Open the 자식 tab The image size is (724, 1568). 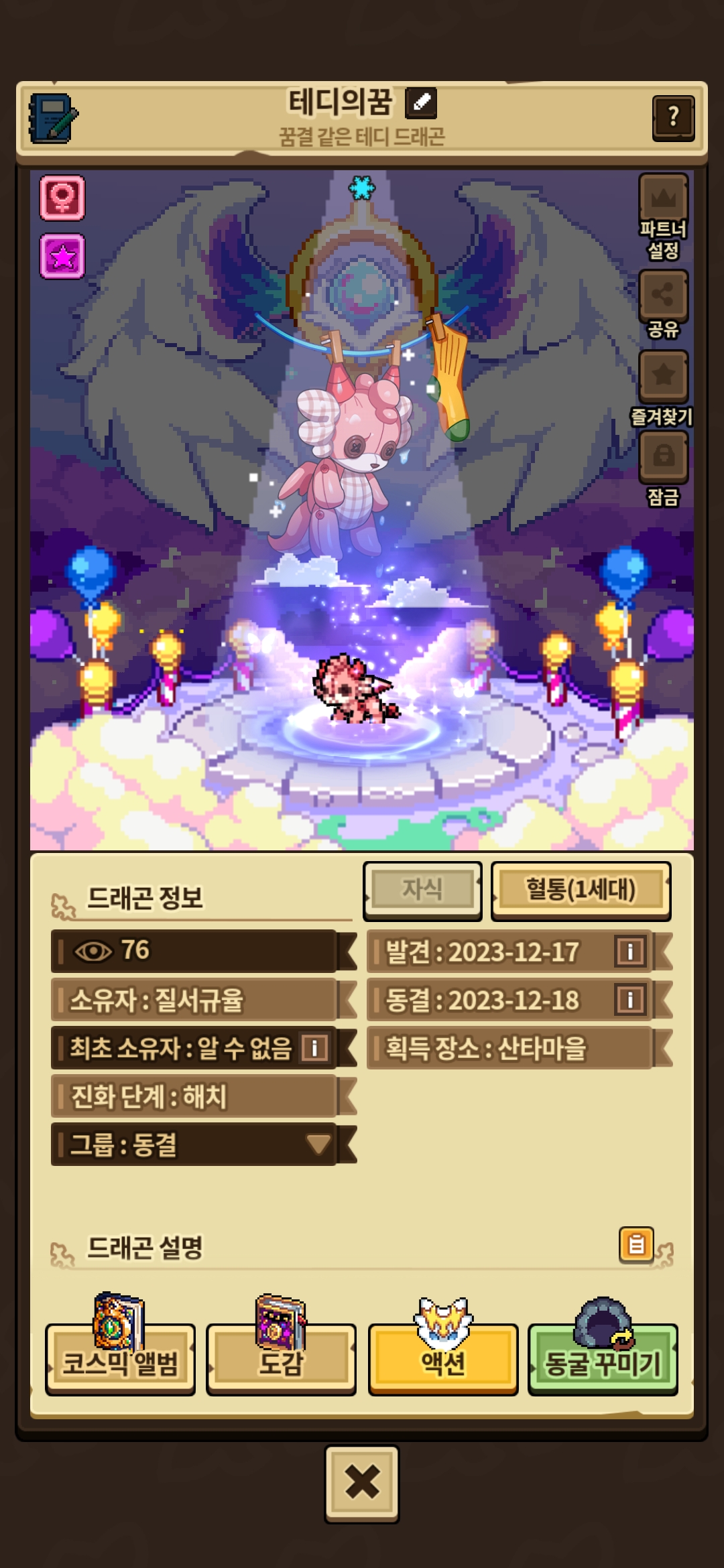tap(422, 890)
